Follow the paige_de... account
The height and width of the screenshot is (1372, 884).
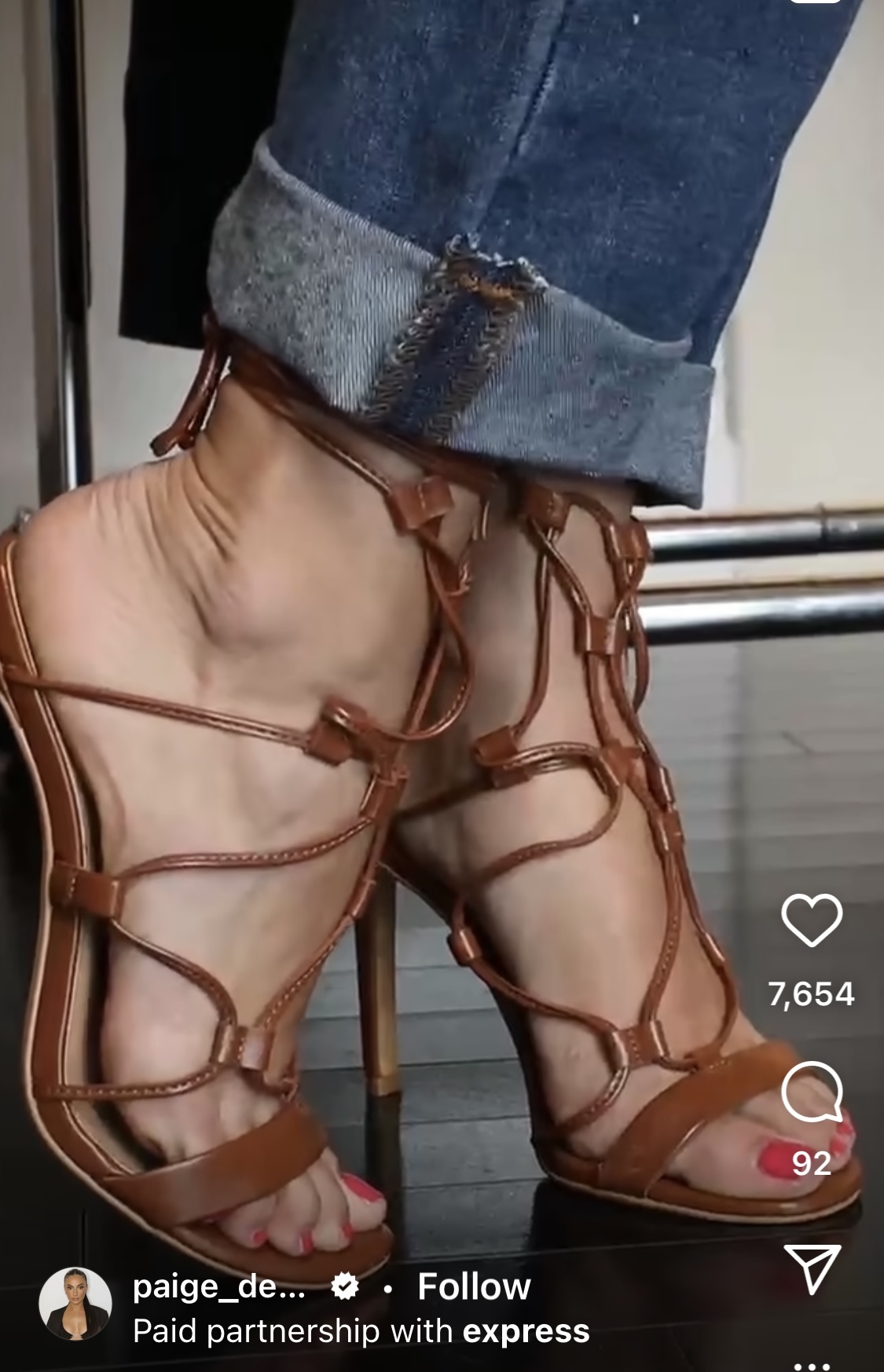click(474, 1287)
